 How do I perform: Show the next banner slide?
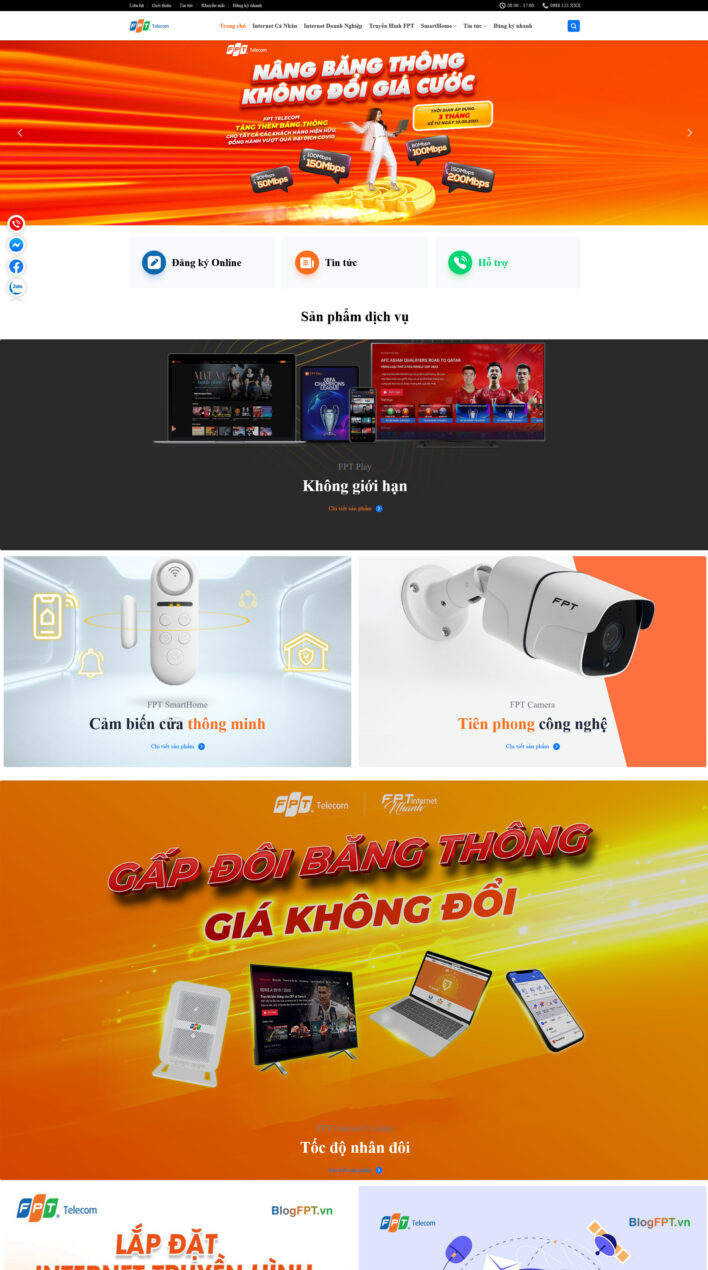pyautogui.click(x=689, y=133)
